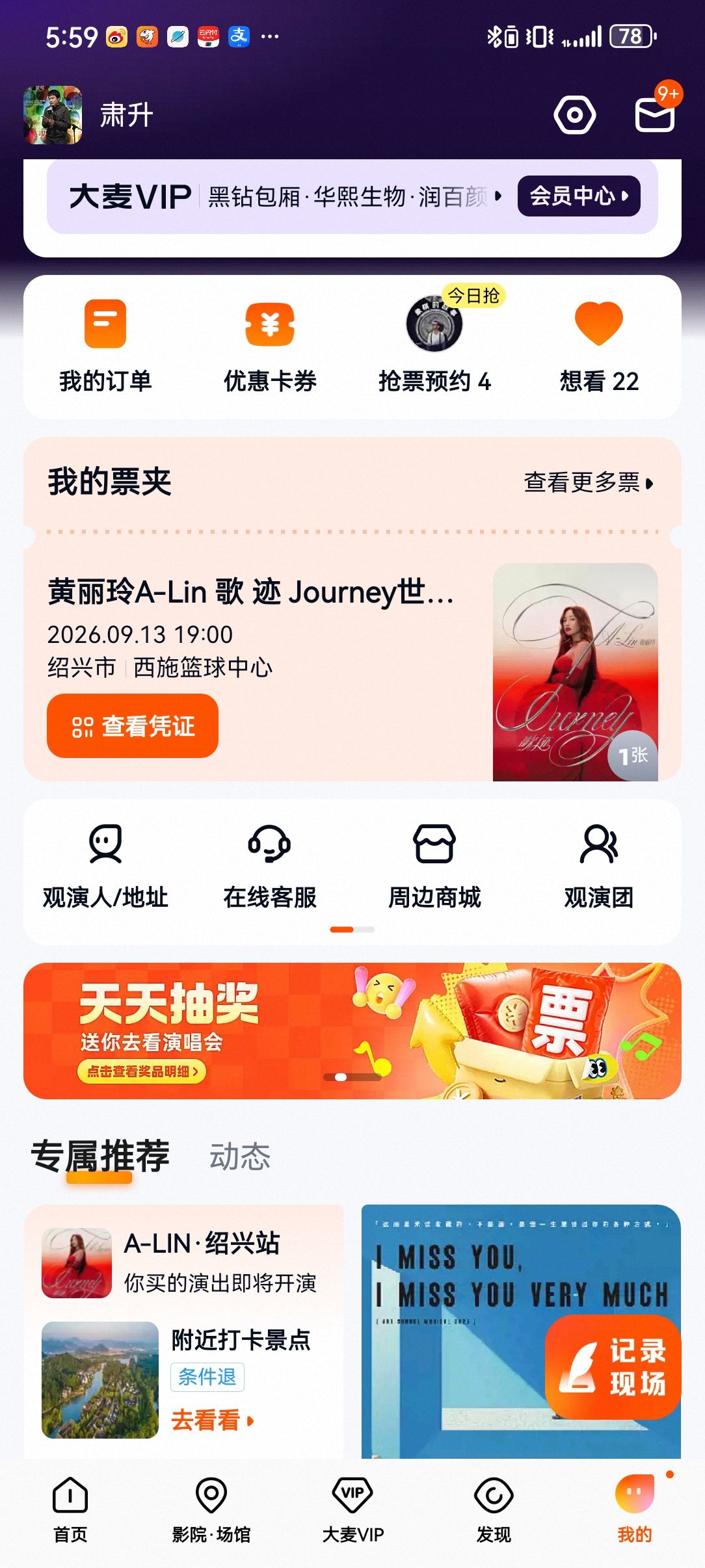The height and width of the screenshot is (1568, 705).
Task: Tap 去看看 under 附近打卡景点
Action: click(x=212, y=1420)
